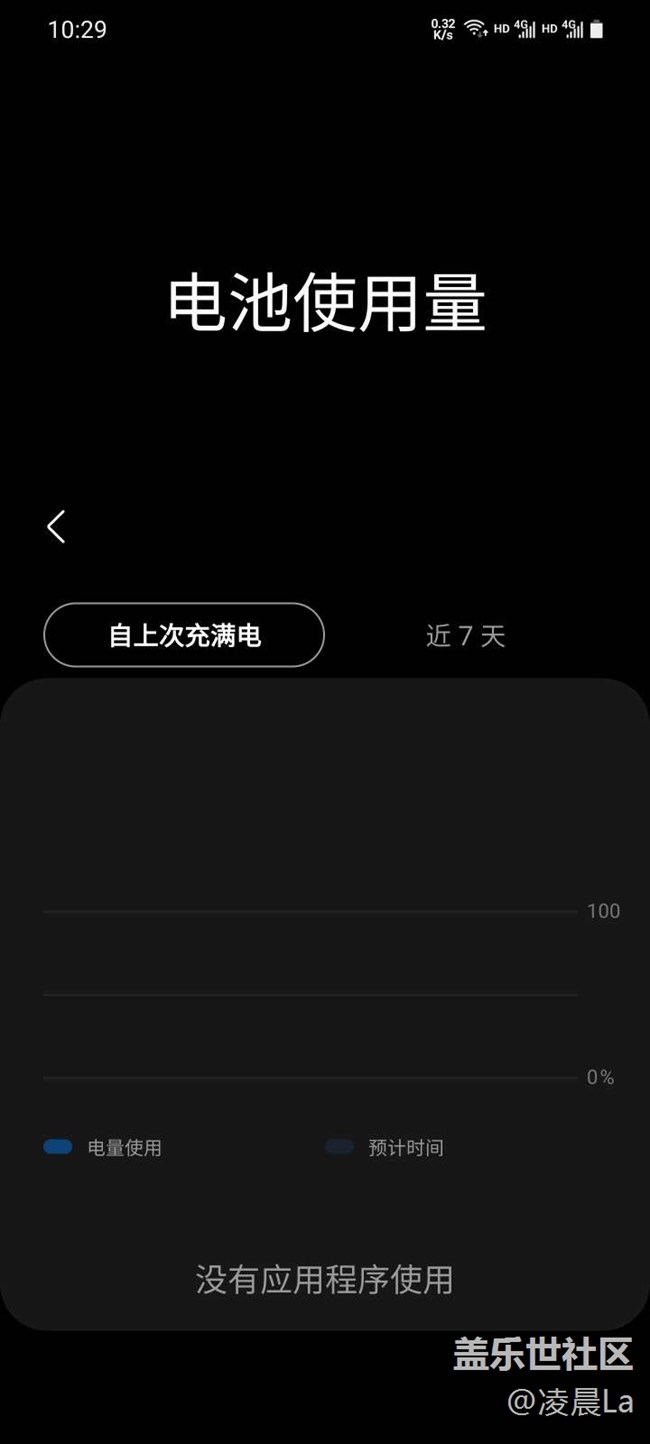Switch to the 近 7 天 tab
The height and width of the screenshot is (1444, 650).
tap(465, 636)
